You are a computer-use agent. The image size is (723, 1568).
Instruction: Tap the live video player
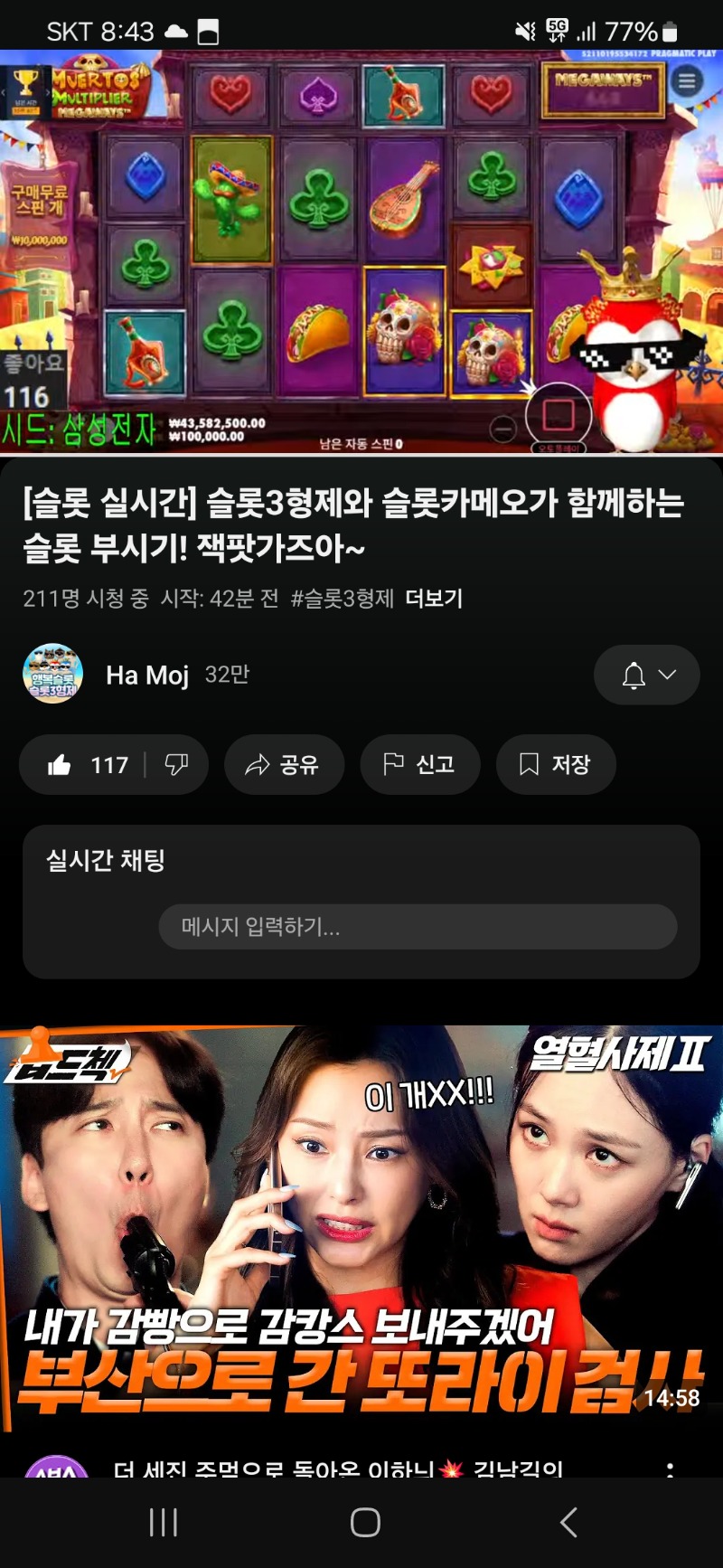pos(361,253)
